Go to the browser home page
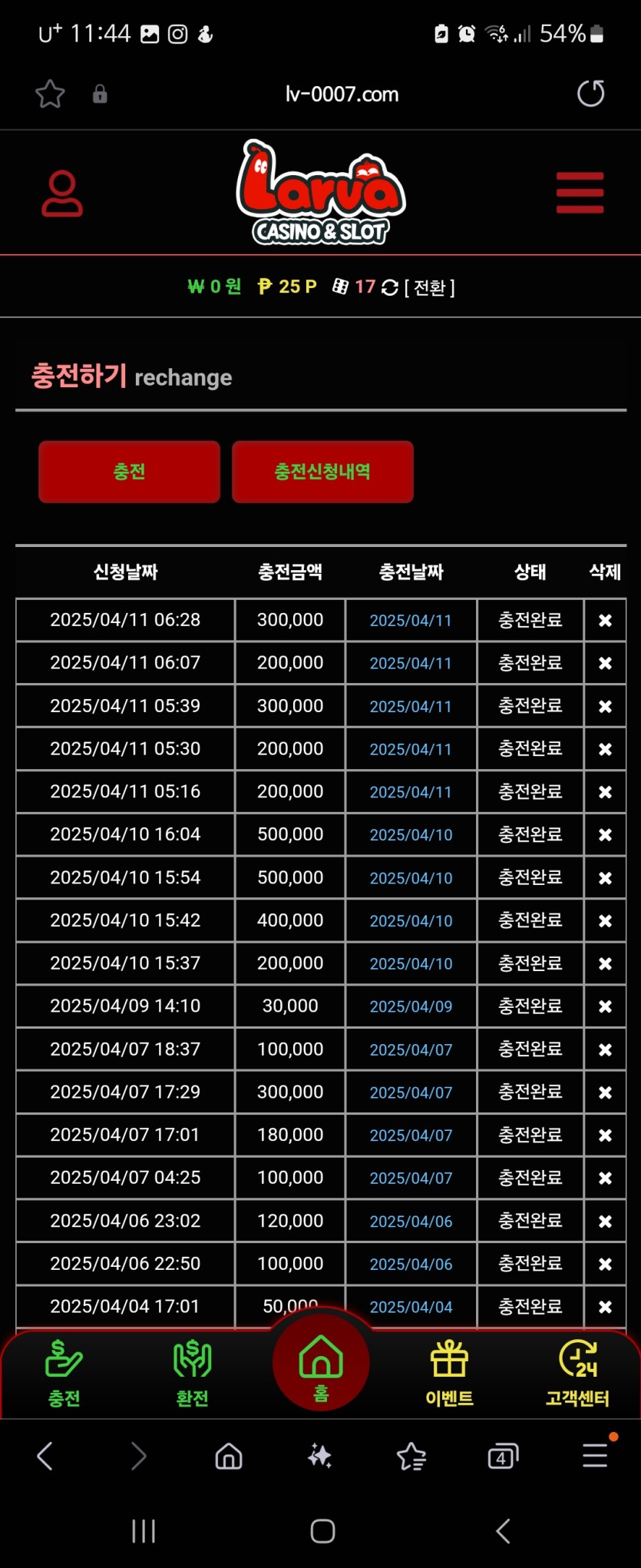 229,1456
